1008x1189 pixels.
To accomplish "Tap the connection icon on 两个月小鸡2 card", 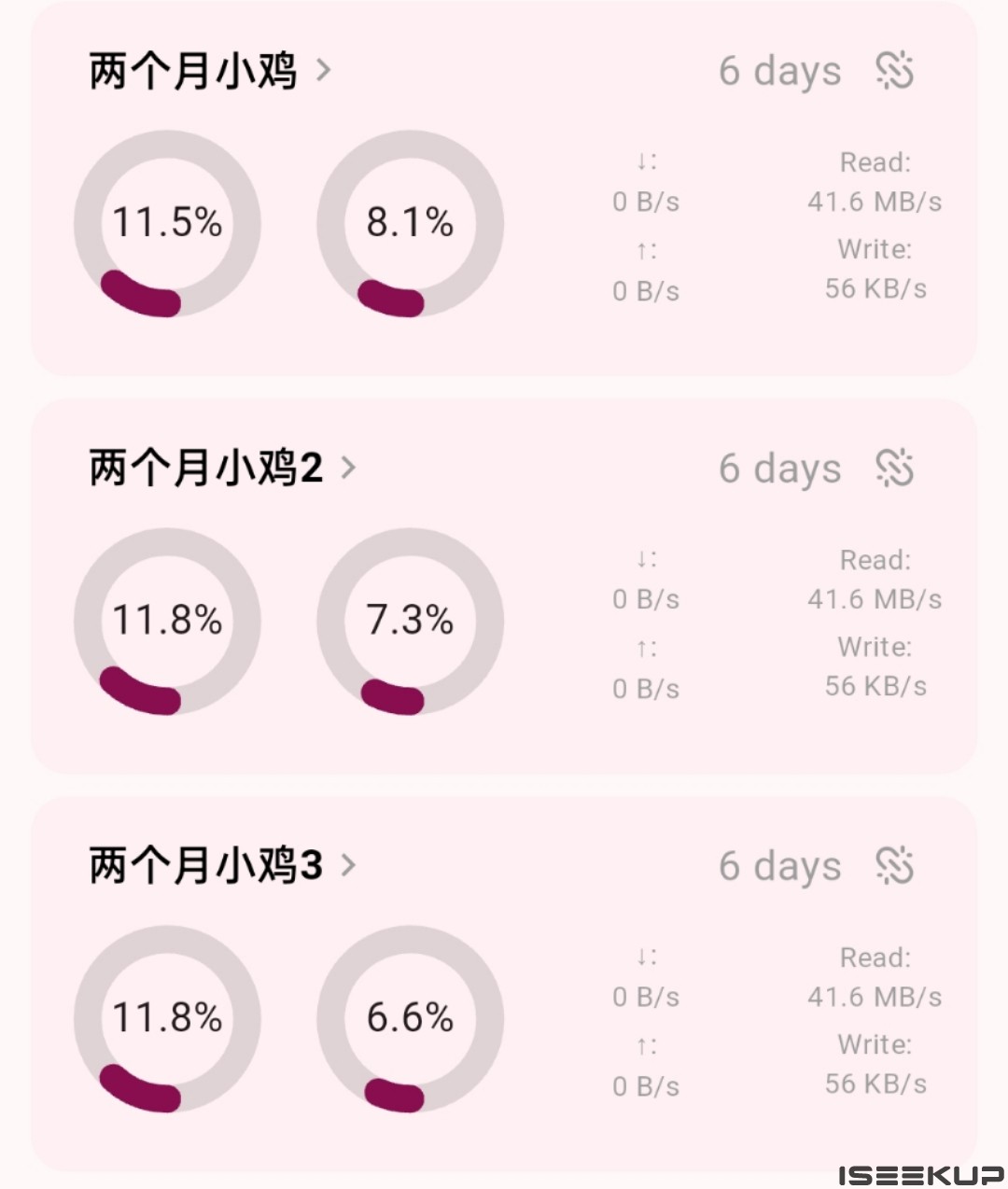I will pos(894,469).
